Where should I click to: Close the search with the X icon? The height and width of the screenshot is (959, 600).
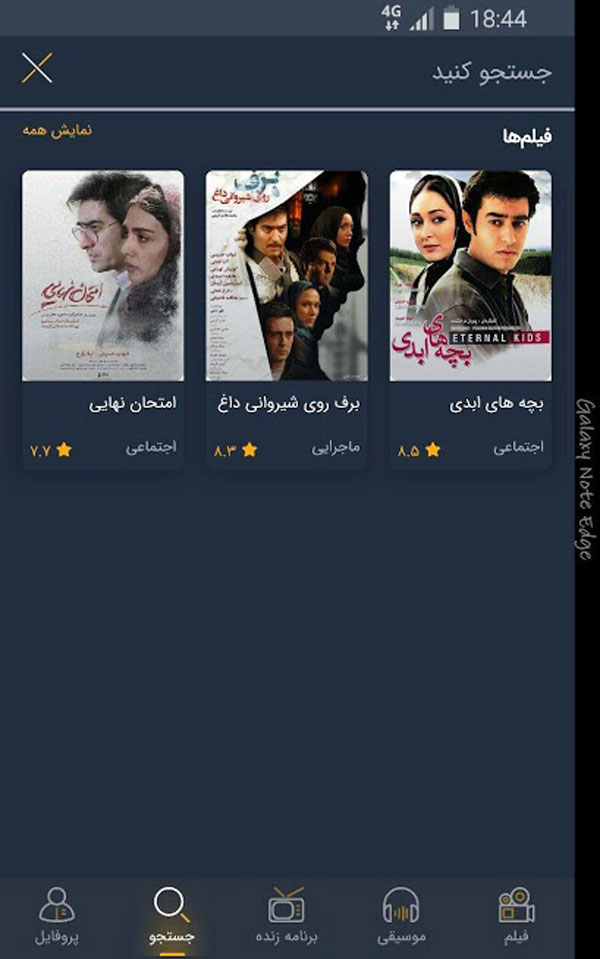(x=37, y=67)
